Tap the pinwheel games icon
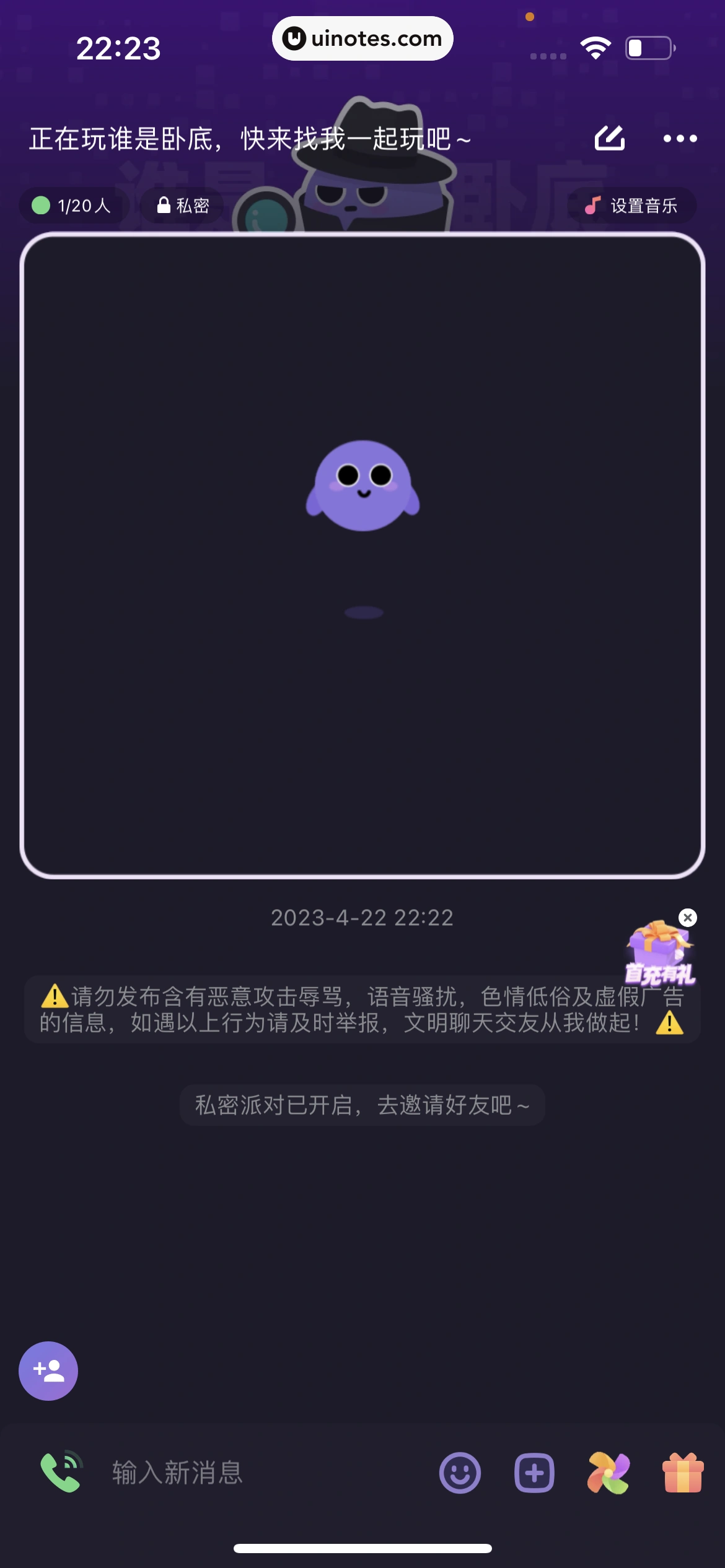 (608, 1473)
